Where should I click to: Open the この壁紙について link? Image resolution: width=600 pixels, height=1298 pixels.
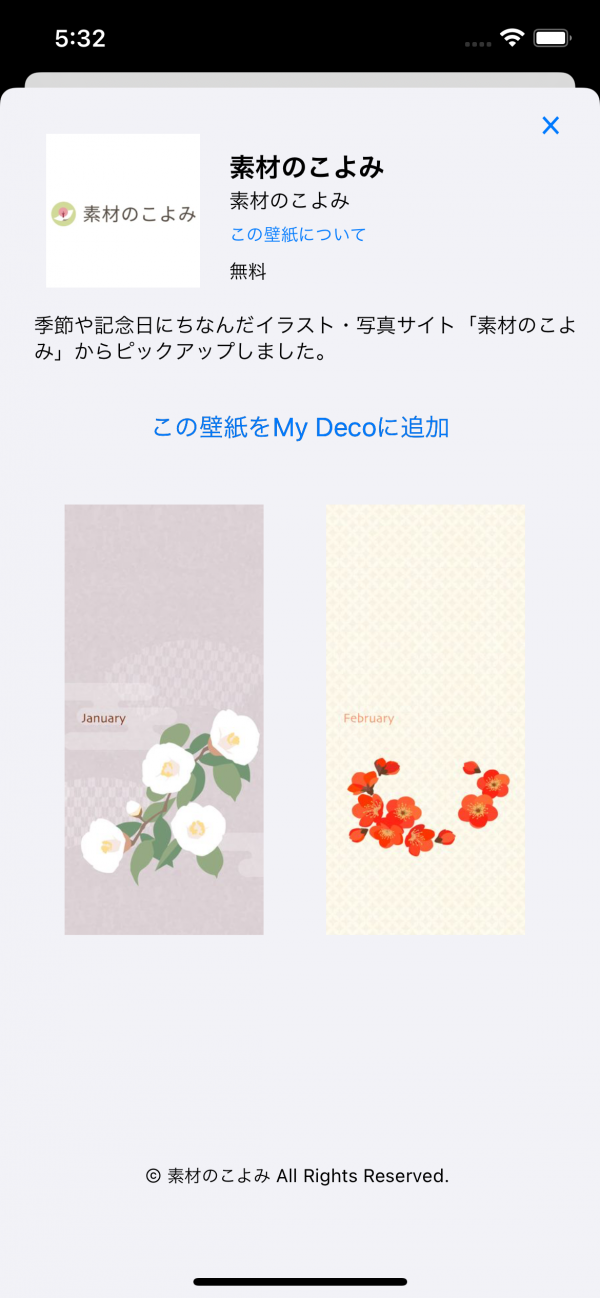(298, 235)
